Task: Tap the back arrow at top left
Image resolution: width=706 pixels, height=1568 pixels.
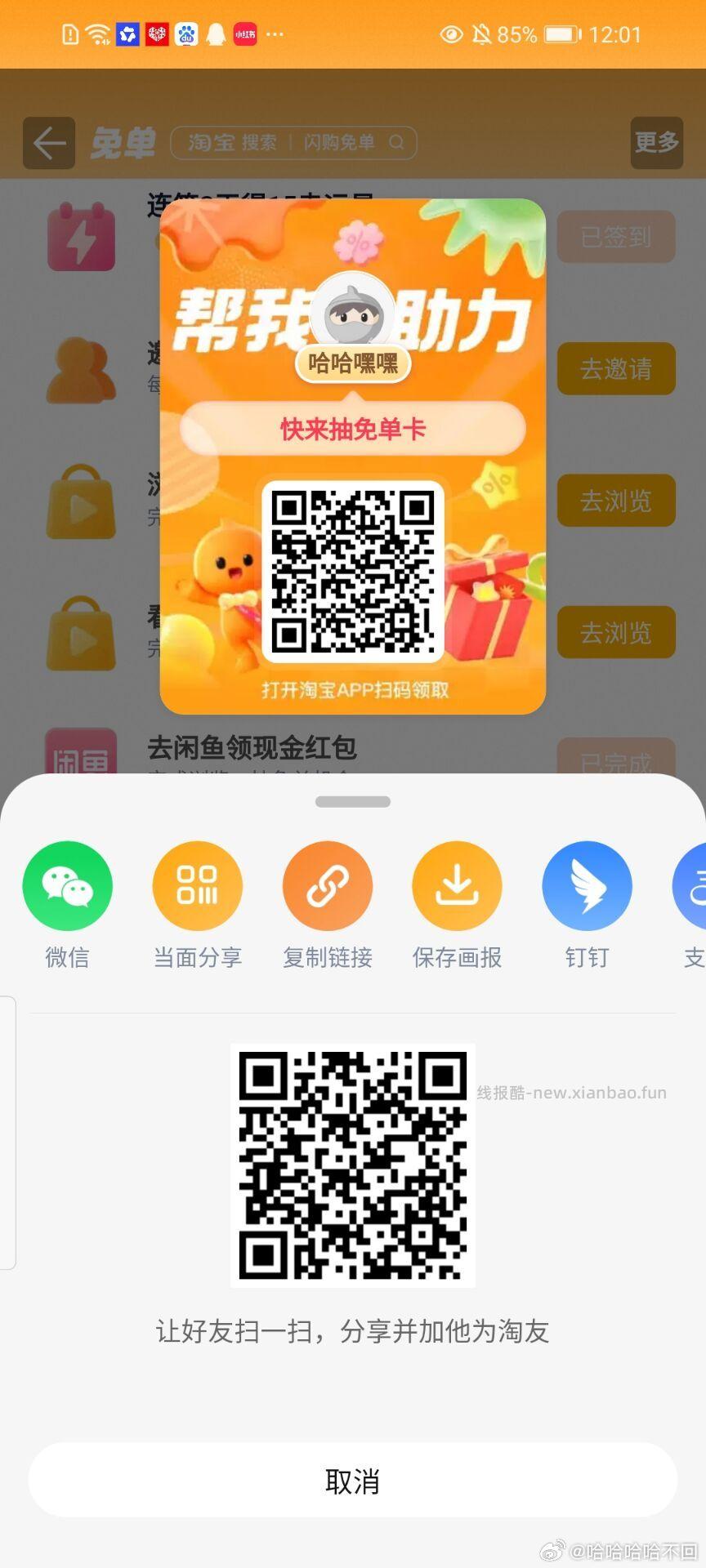Action: [47, 142]
